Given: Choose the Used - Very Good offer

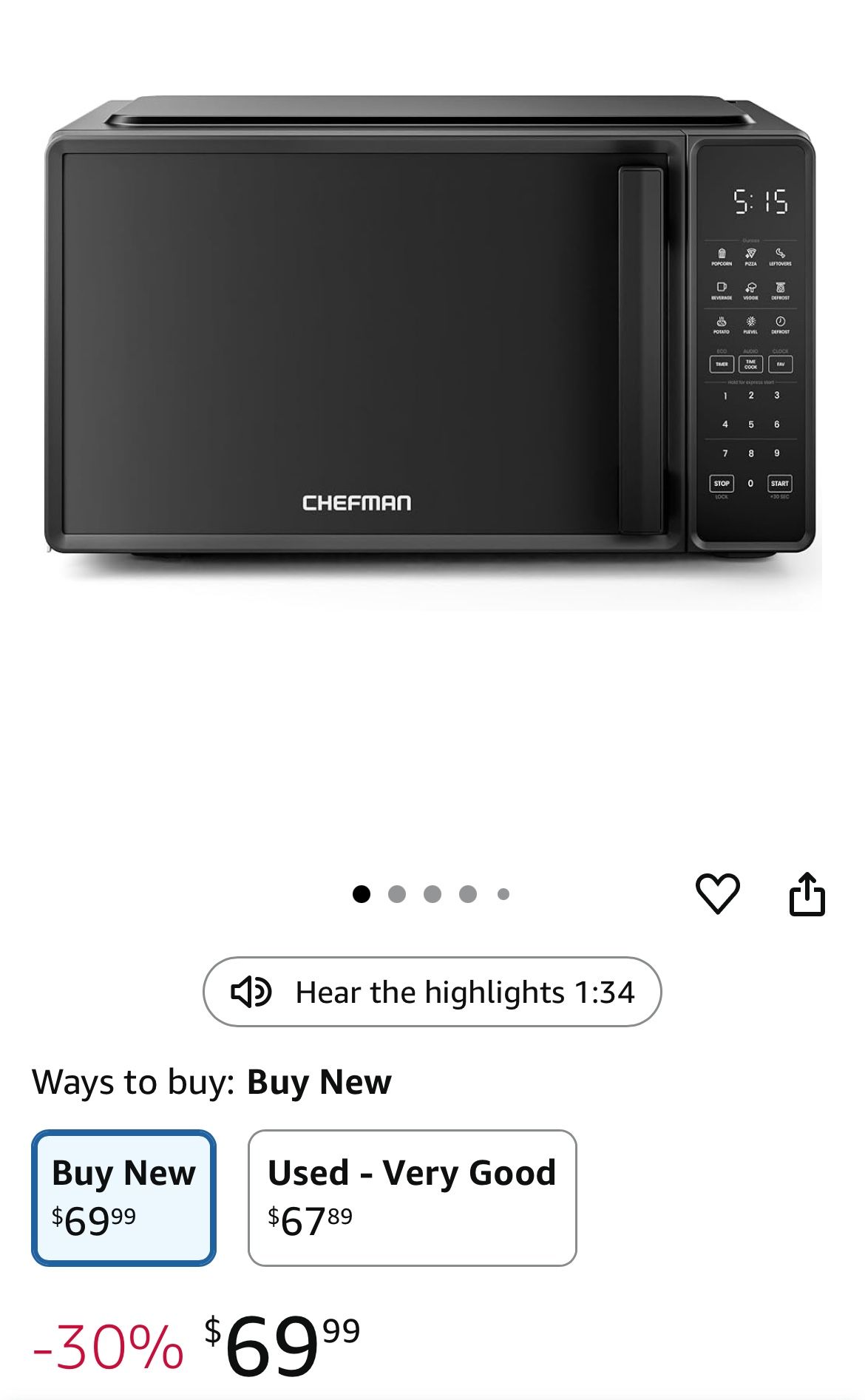Looking at the screenshot, I should click(x=412, y=1197).
